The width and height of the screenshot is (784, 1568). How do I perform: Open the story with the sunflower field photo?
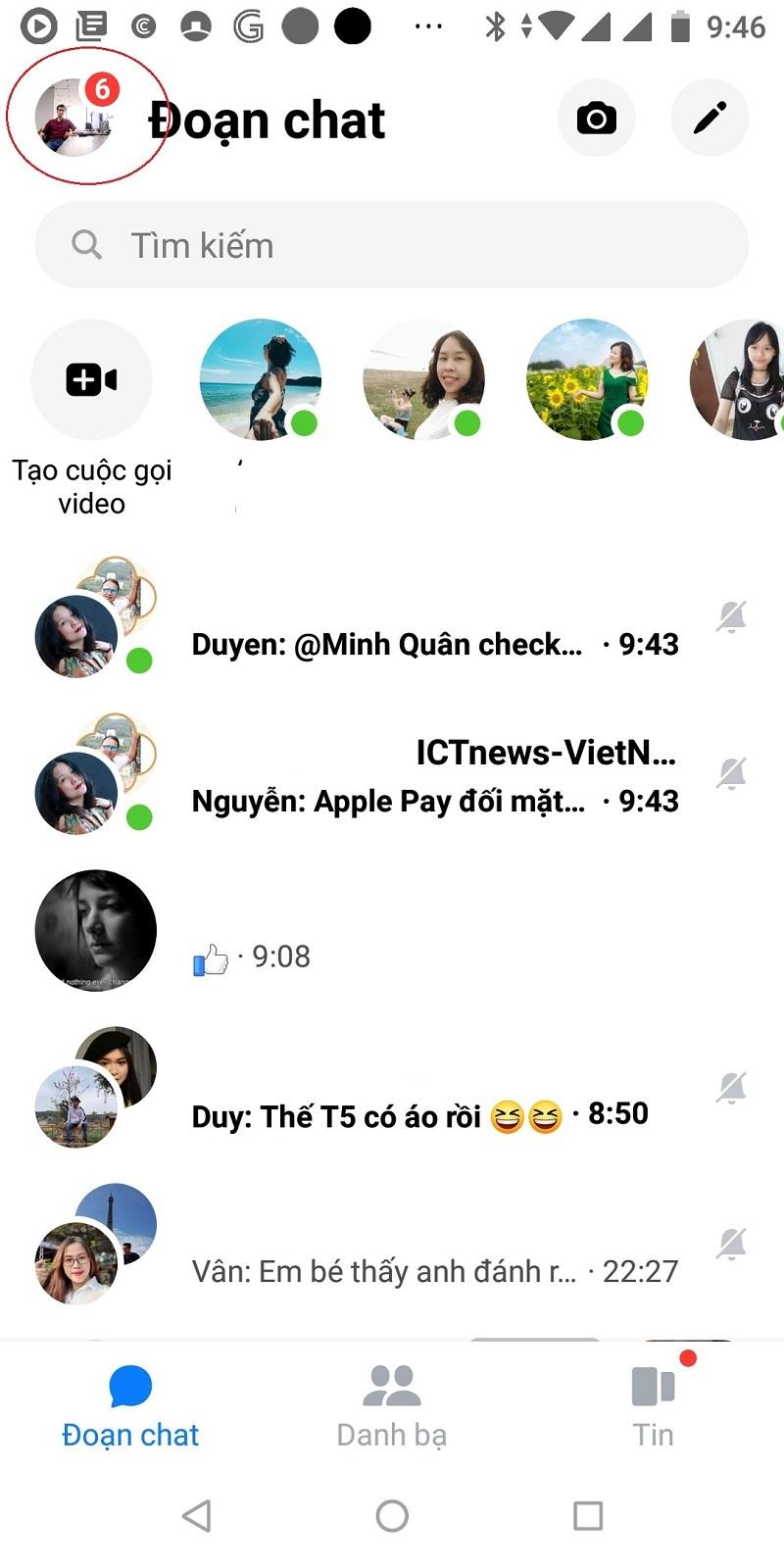587,380
